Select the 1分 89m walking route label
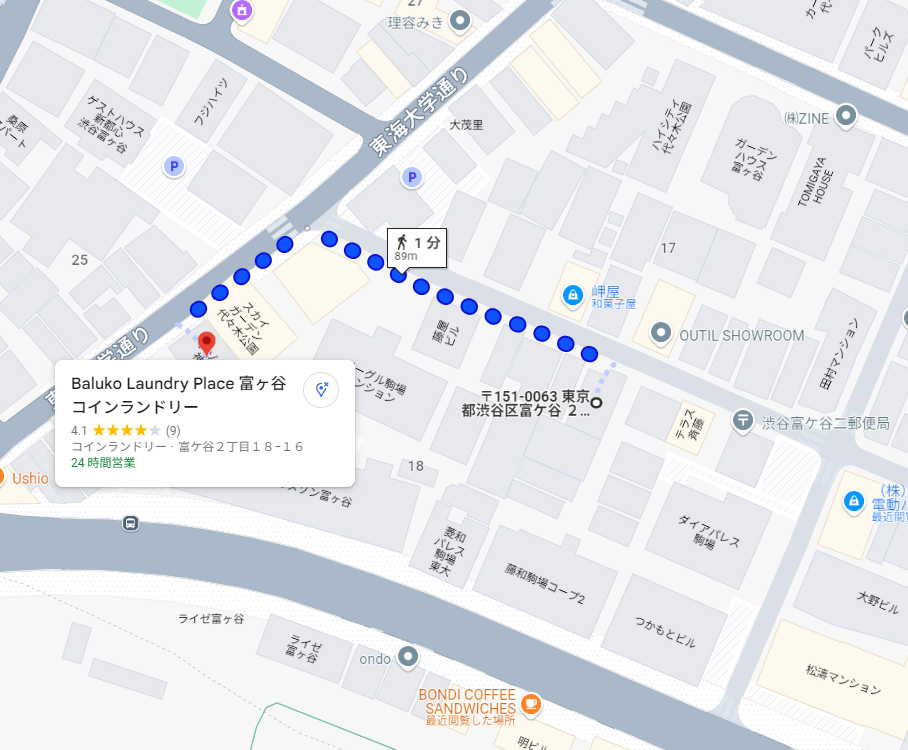Viewport: 908px width, 750px height. (x=416, y=246)
